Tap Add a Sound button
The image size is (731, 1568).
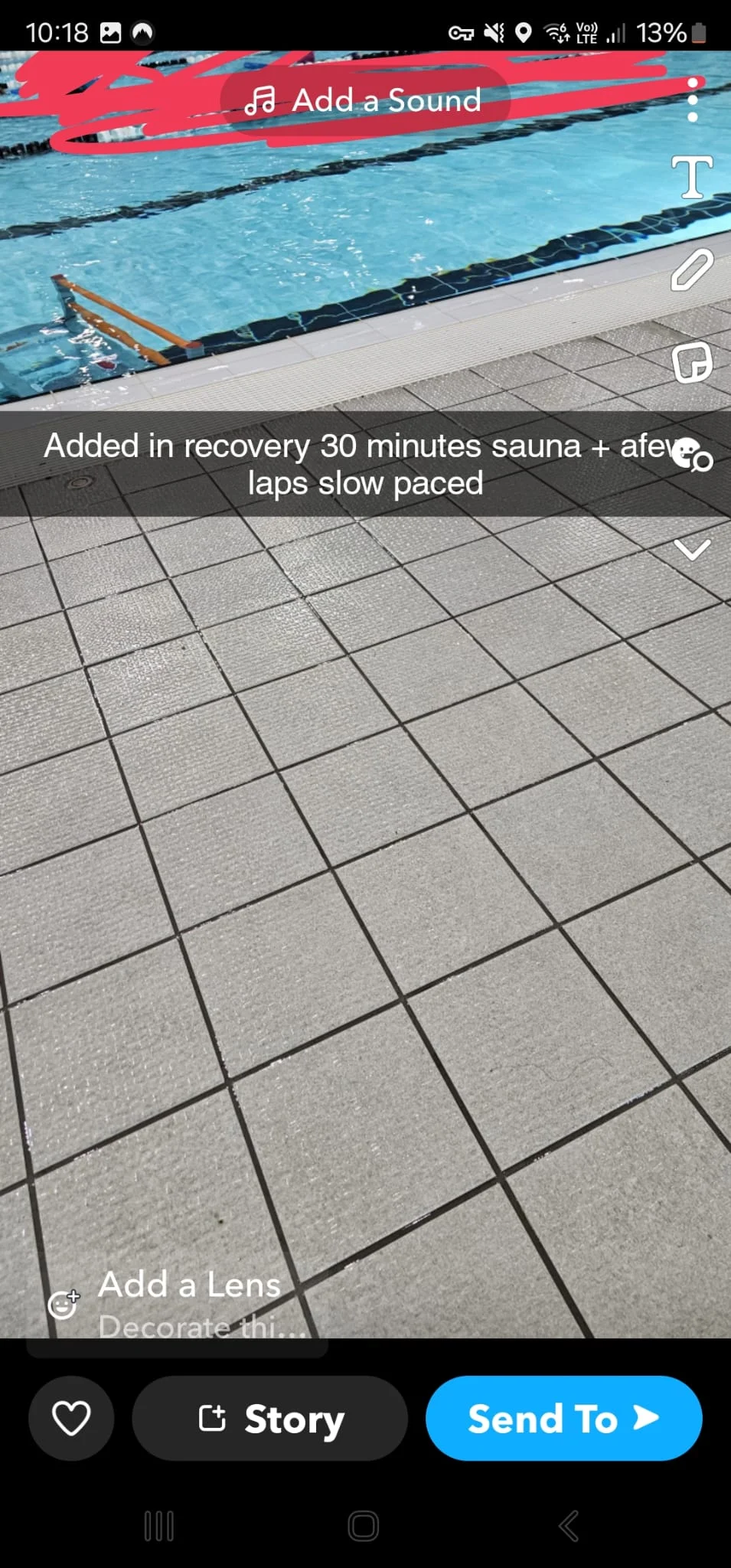click(x=365, y=100)
